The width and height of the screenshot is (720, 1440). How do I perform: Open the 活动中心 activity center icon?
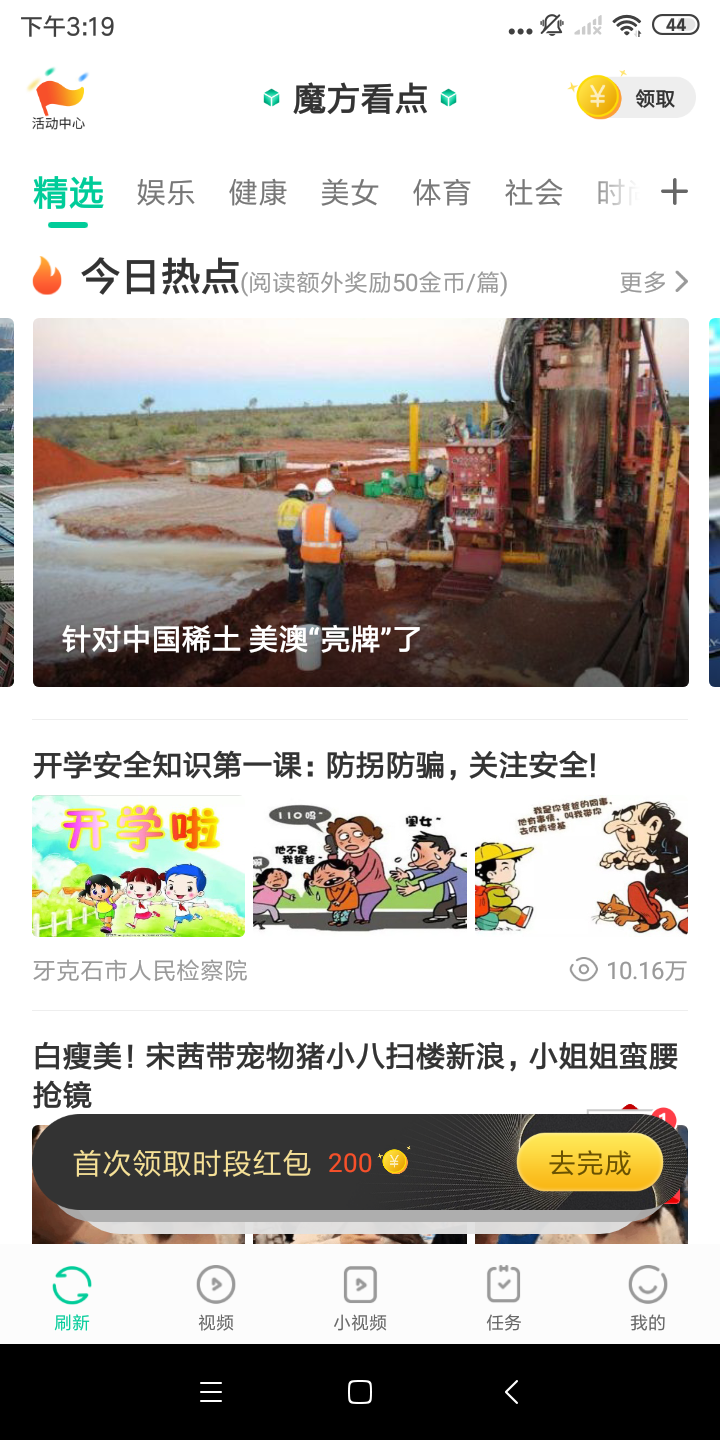tap(58, 99)
